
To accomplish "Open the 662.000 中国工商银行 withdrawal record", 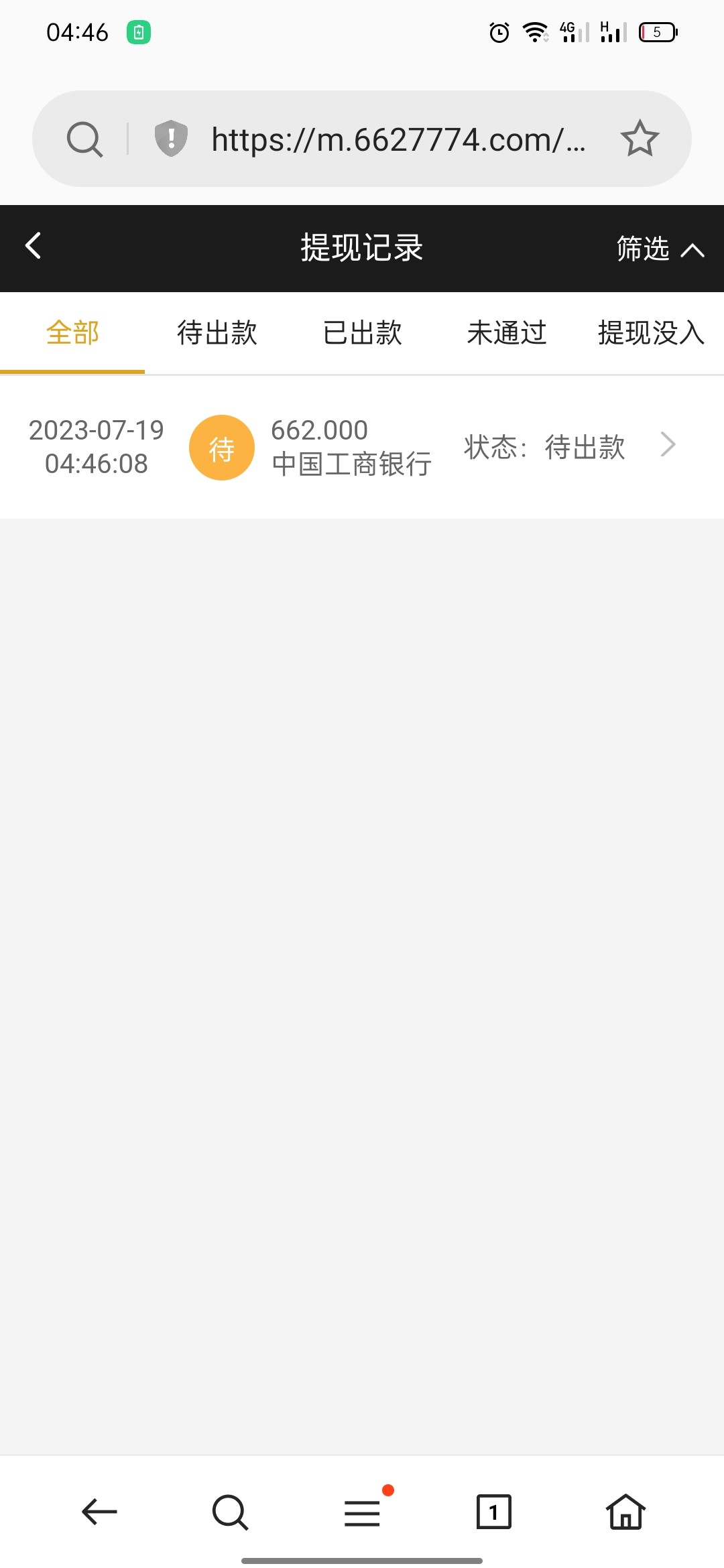I will (362, 447).
